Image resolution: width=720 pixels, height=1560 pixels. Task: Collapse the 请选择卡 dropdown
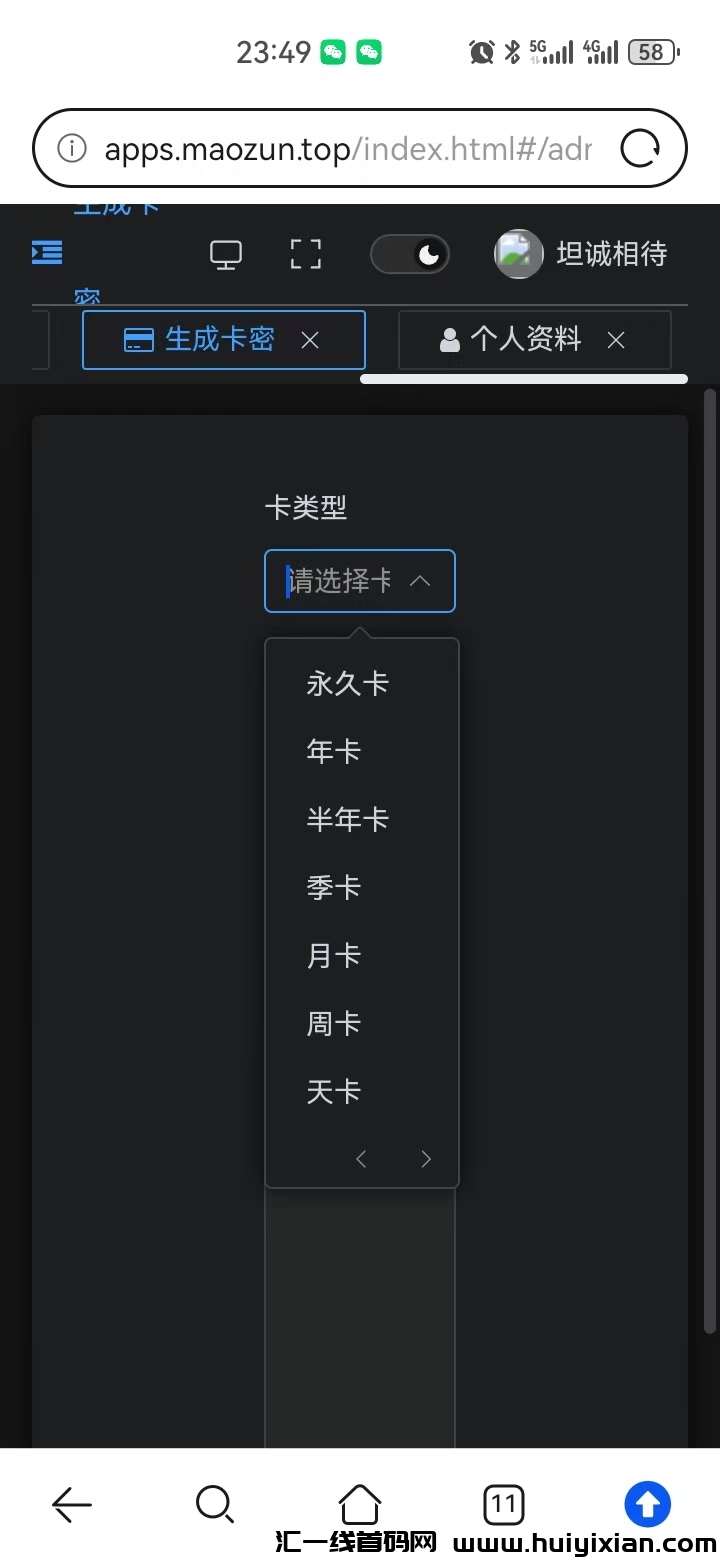point(420,581)
